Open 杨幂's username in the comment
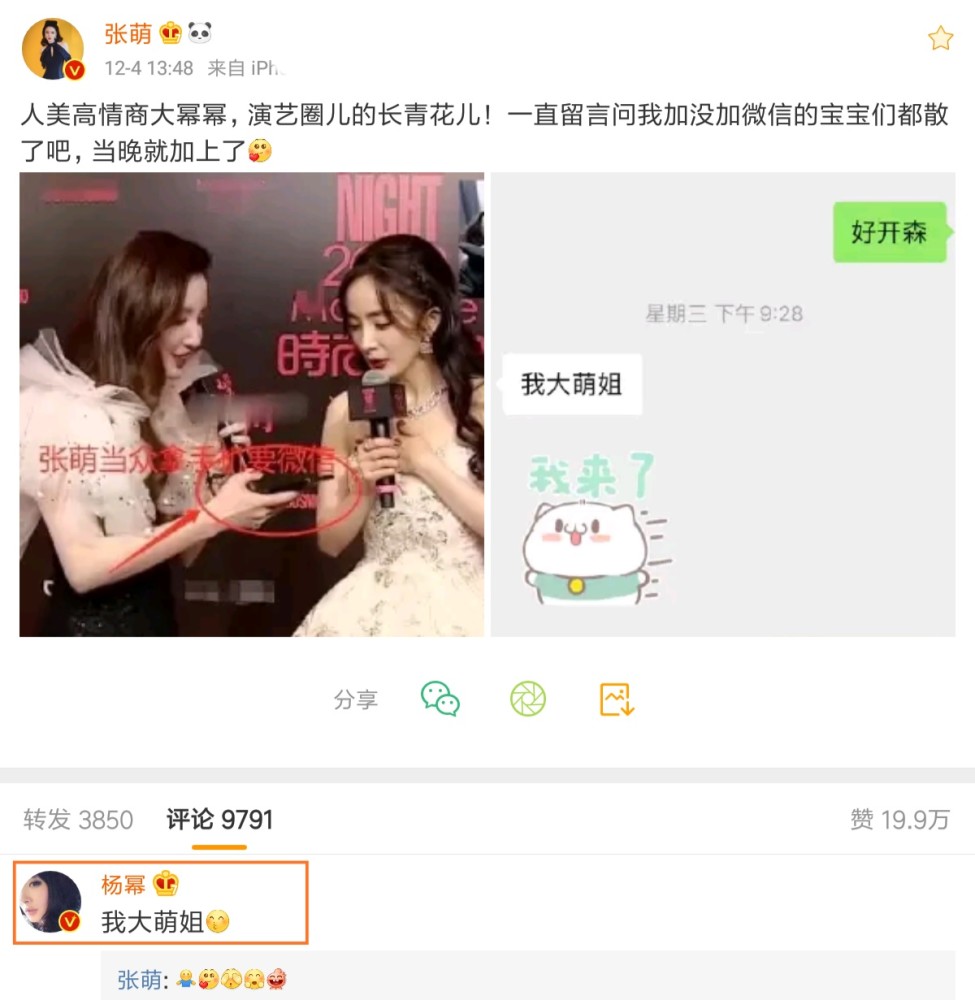This screenshot has height=1000, width=975. (x=123, y=884)
